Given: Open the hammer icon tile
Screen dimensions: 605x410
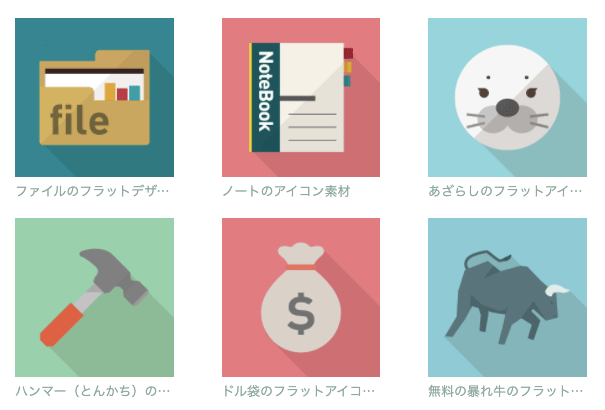Looking at the screenshot, I should (x=94, y=297).
